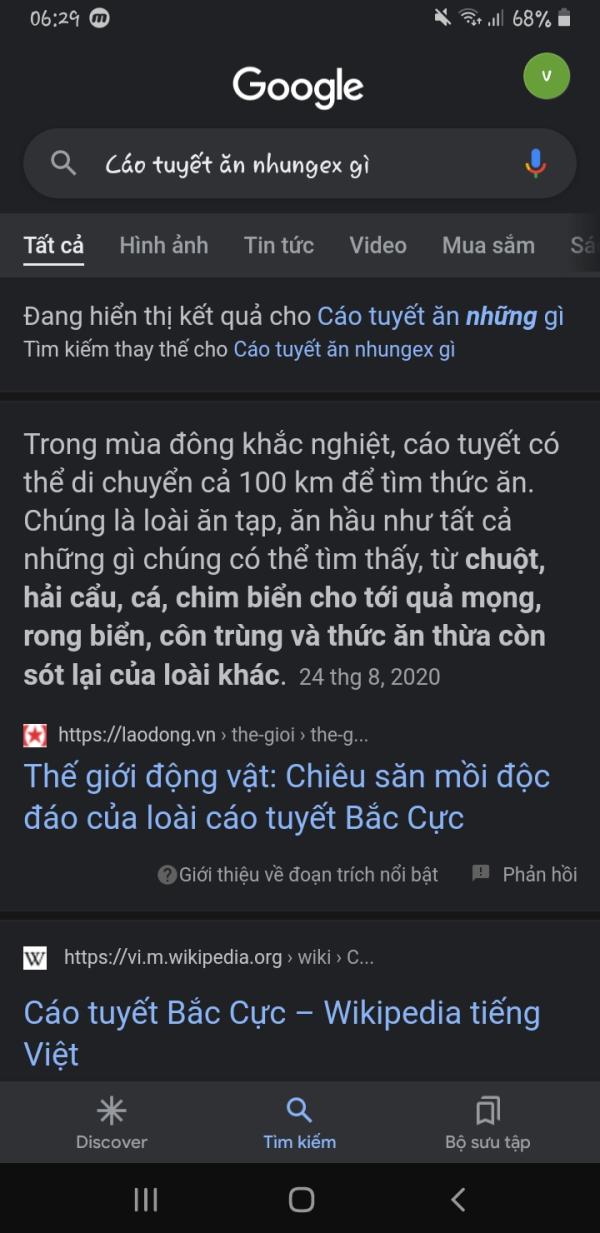
Task: Select the Mua sắm tab
Action: pyautogui.click(x=488, y=245)
